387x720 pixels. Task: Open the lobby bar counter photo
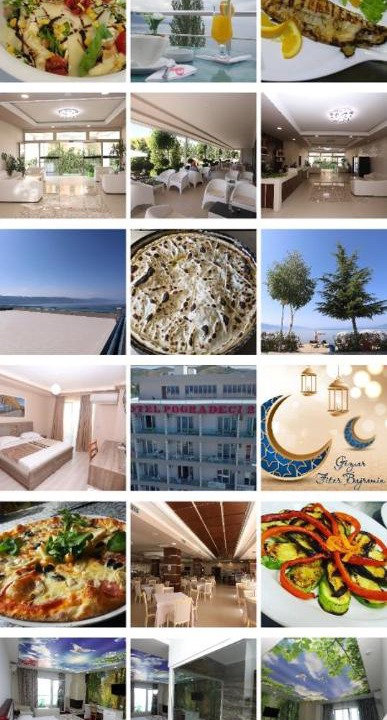324,155
